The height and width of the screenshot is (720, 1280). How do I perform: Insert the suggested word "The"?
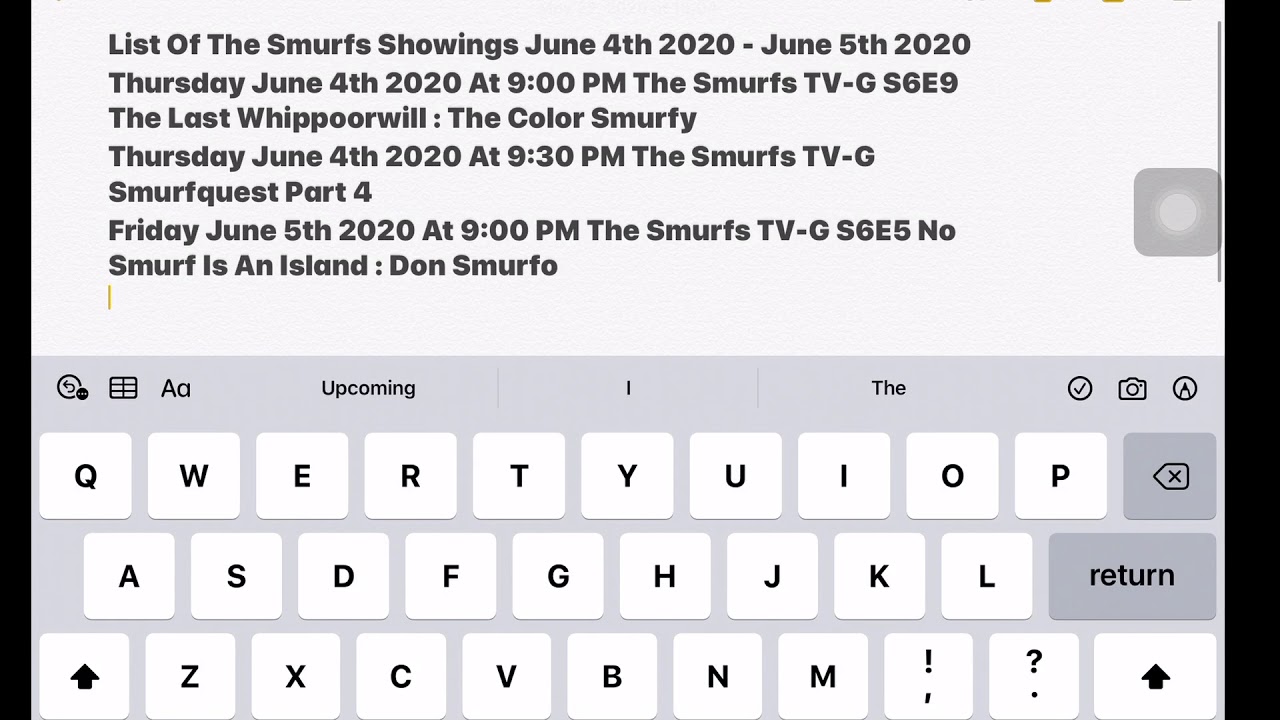(888, 388)
